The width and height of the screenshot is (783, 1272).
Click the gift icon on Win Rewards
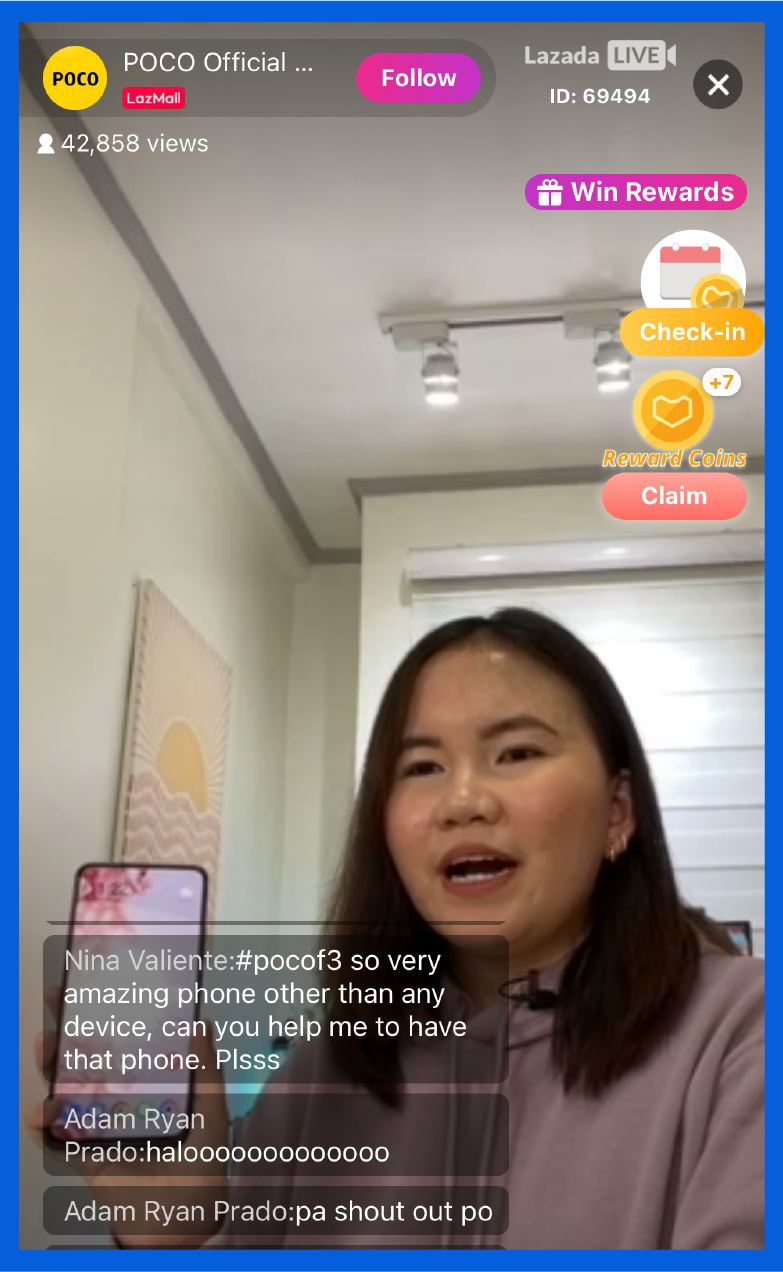tap(549, 192)
